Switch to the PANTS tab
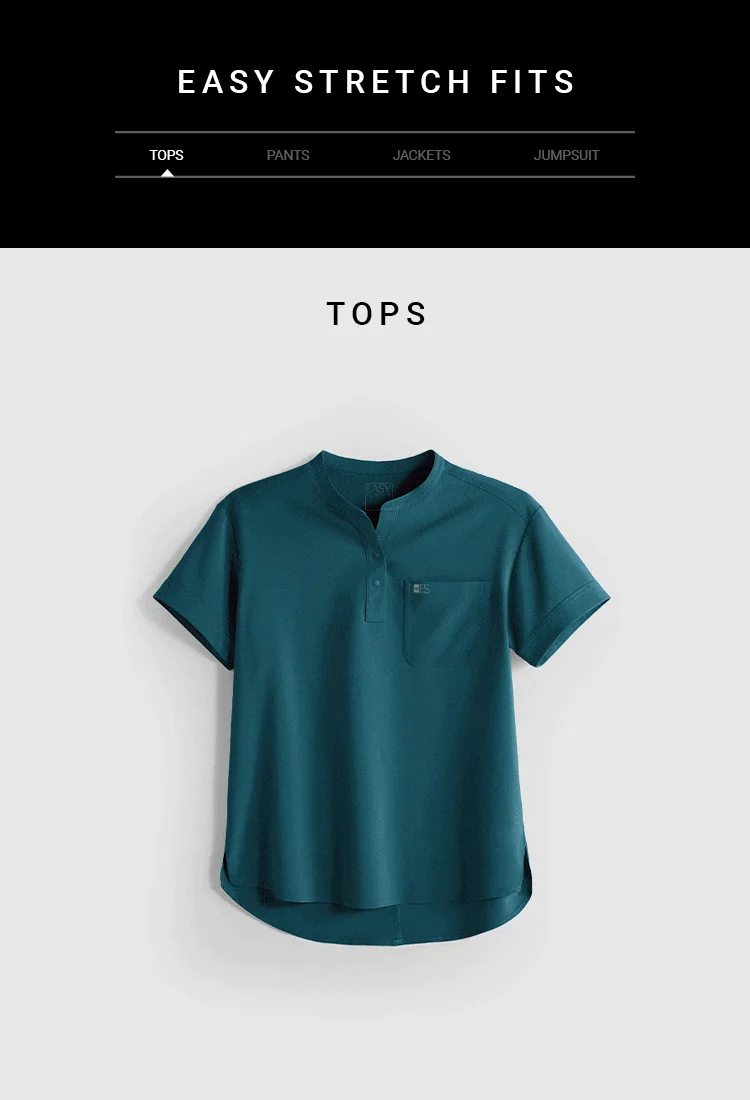This screenshot has width=750, height=1100. (x=288, y=155)
